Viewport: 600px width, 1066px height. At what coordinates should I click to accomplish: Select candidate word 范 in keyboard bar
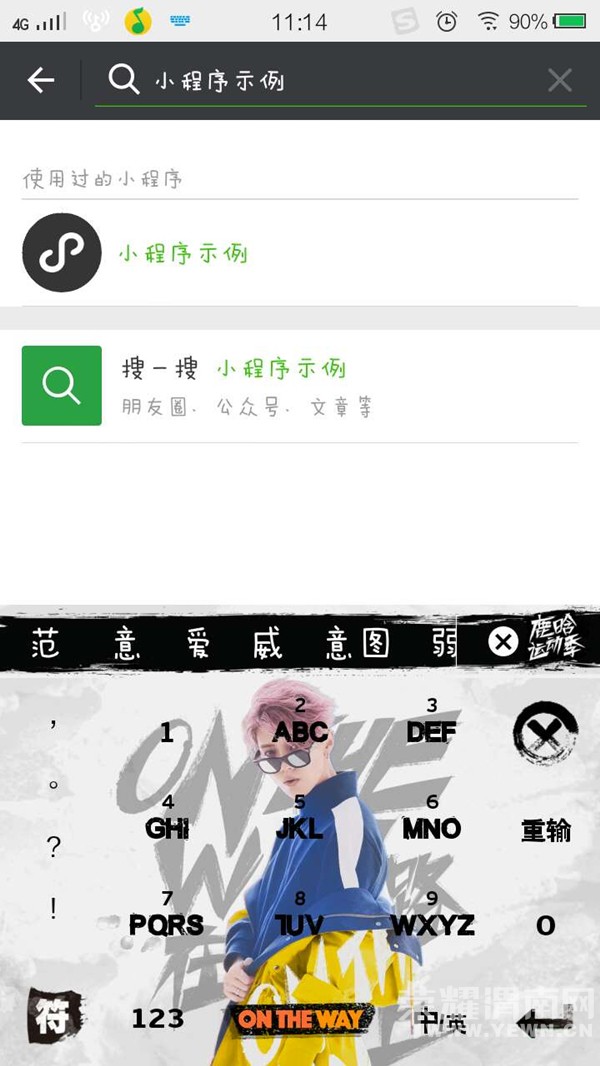click(x=46, y=642)
